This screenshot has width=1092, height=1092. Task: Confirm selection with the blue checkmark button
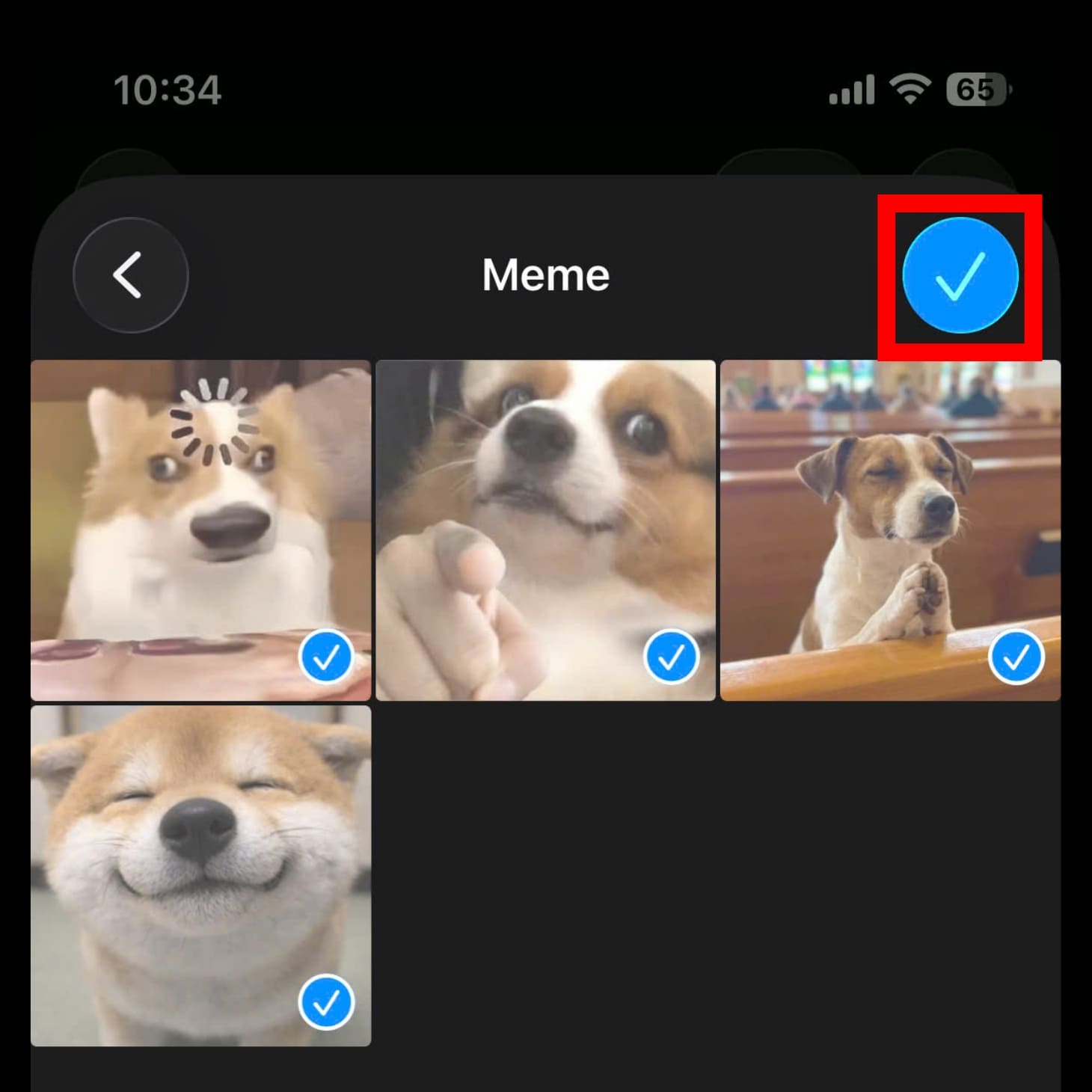point(960,276)
